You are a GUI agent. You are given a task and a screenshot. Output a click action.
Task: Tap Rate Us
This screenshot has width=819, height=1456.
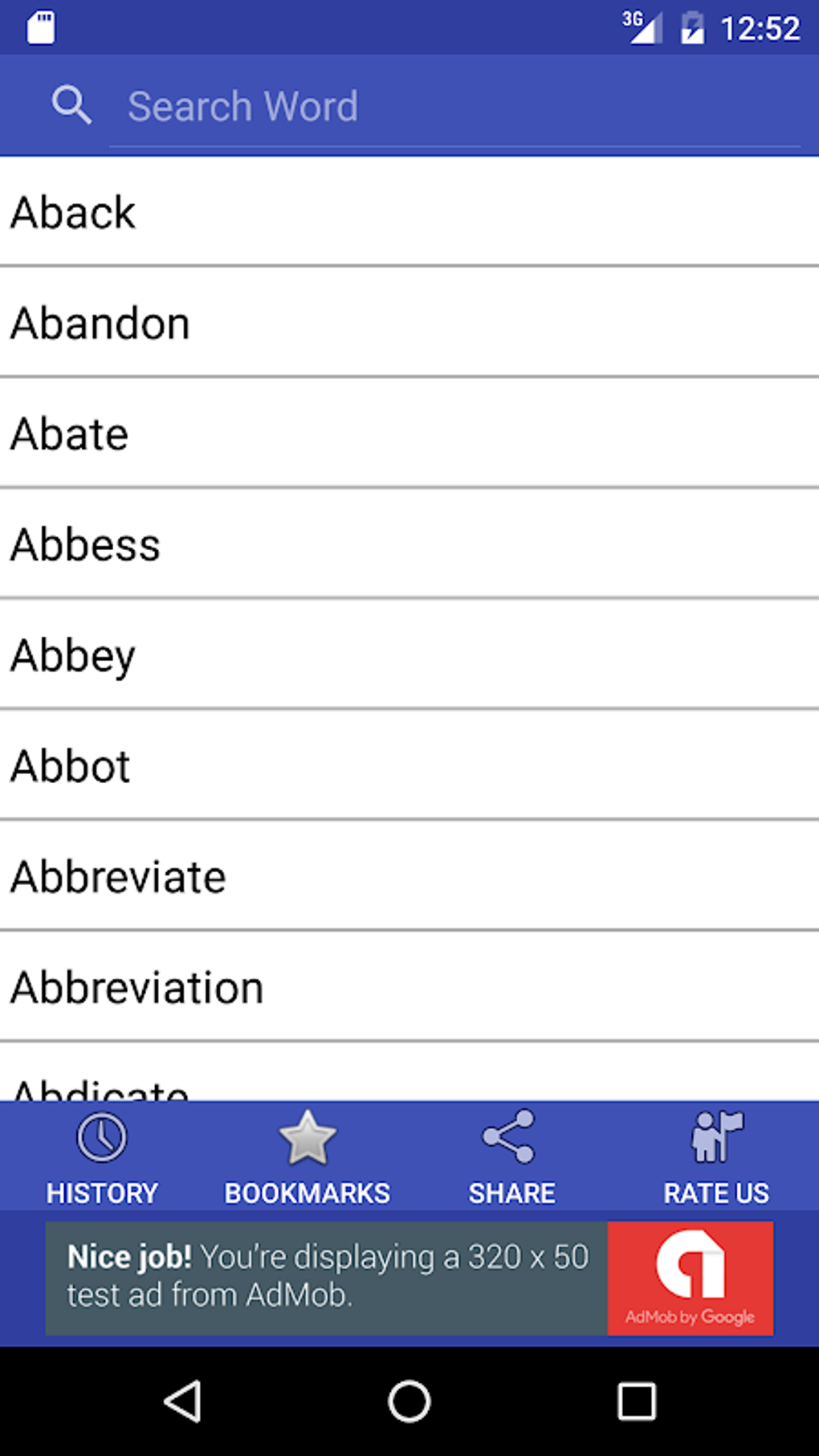coord(716,1156)
